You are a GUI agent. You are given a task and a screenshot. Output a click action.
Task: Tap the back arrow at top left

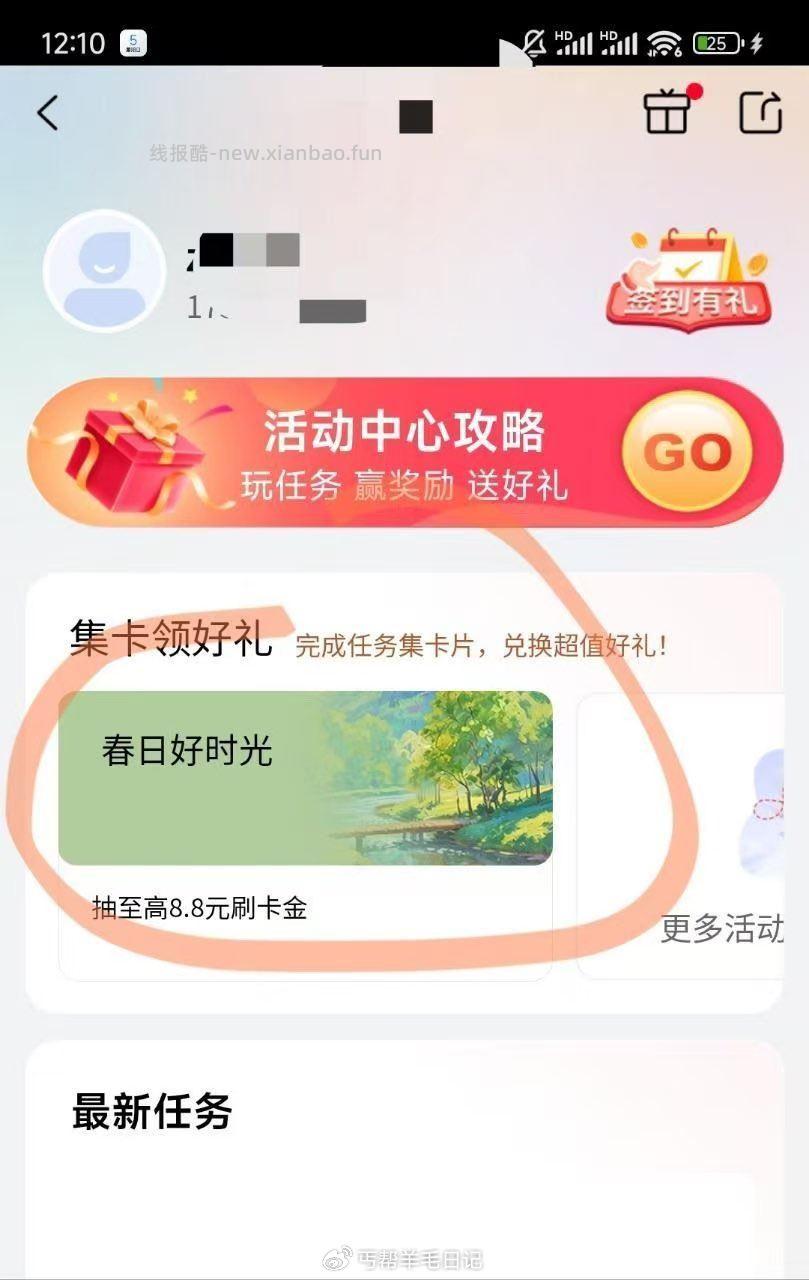click(x=47, y=113)
